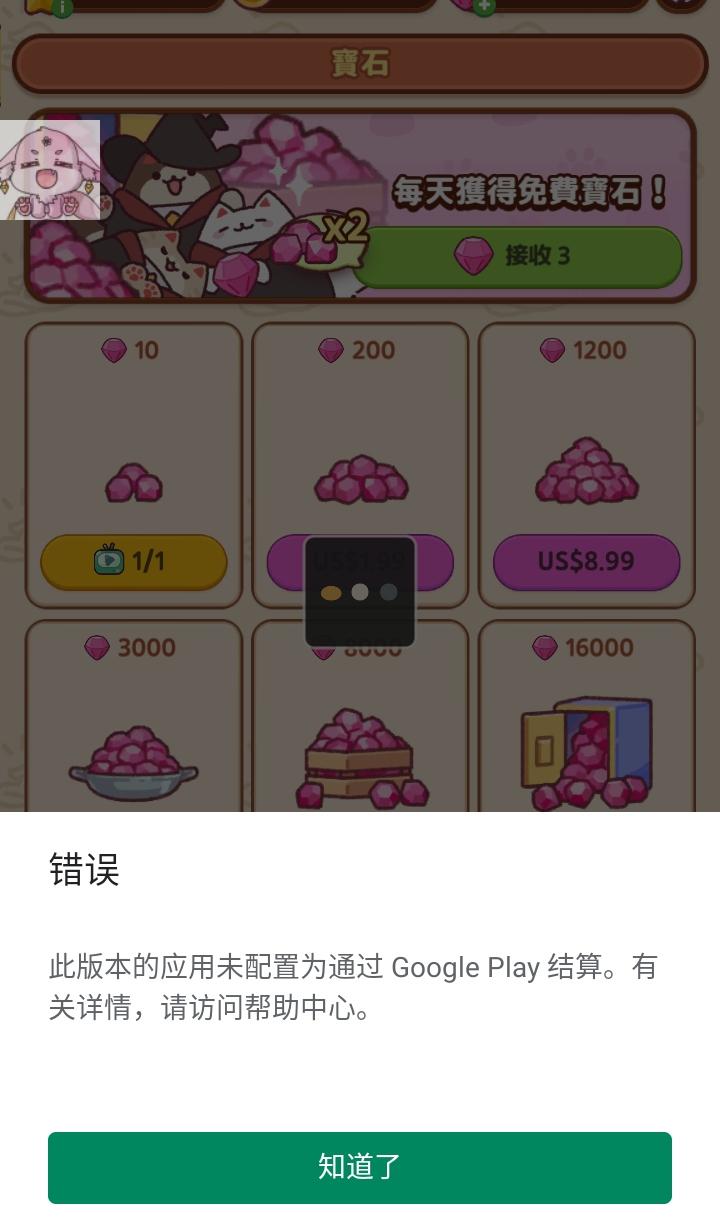The height and width of the screenshot is (1232, 720).
Task: Tap the gem bowl of the 3000 pack
Action: (x=133, y=757)
